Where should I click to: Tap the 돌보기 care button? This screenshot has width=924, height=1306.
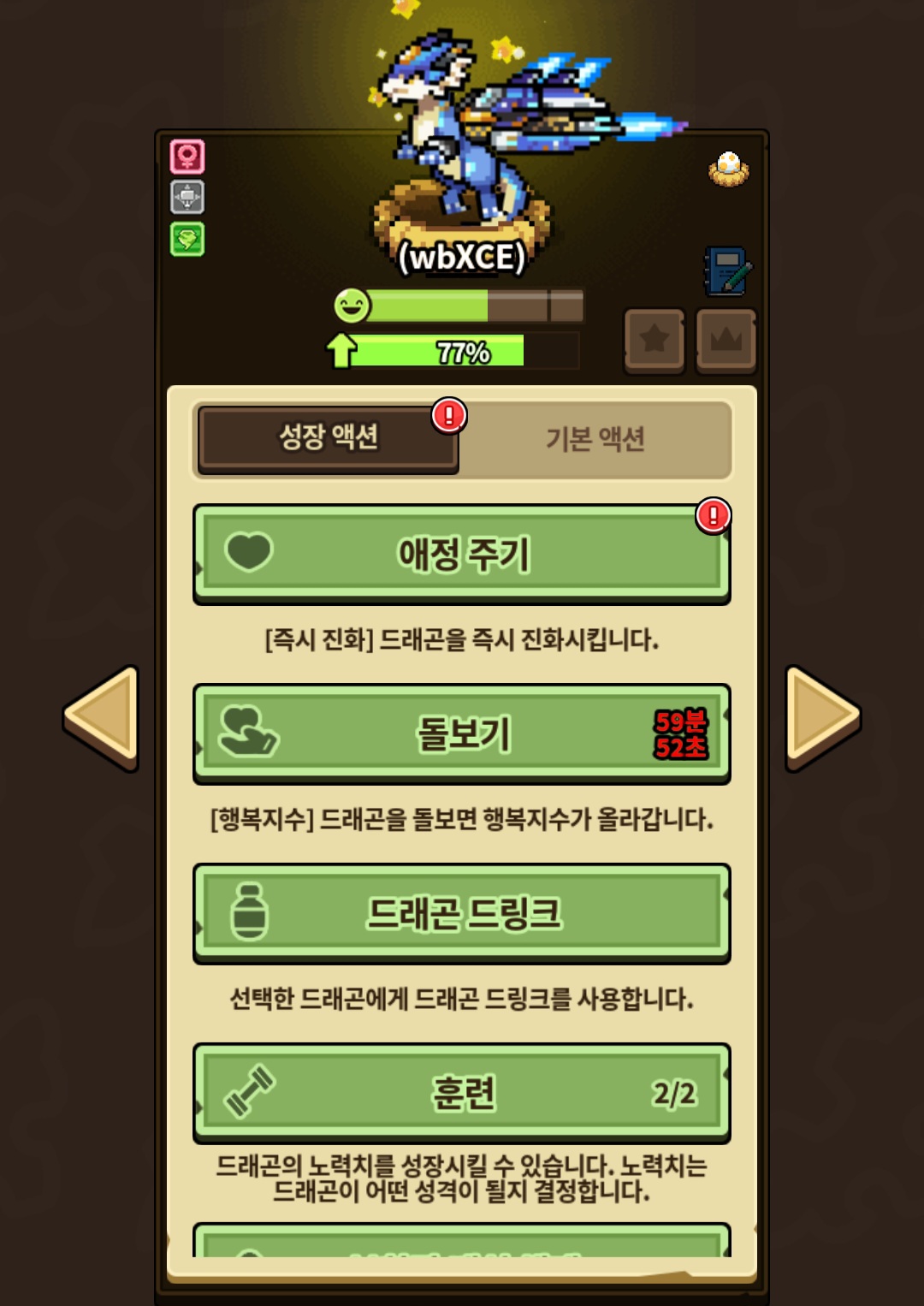coord(462,733)
